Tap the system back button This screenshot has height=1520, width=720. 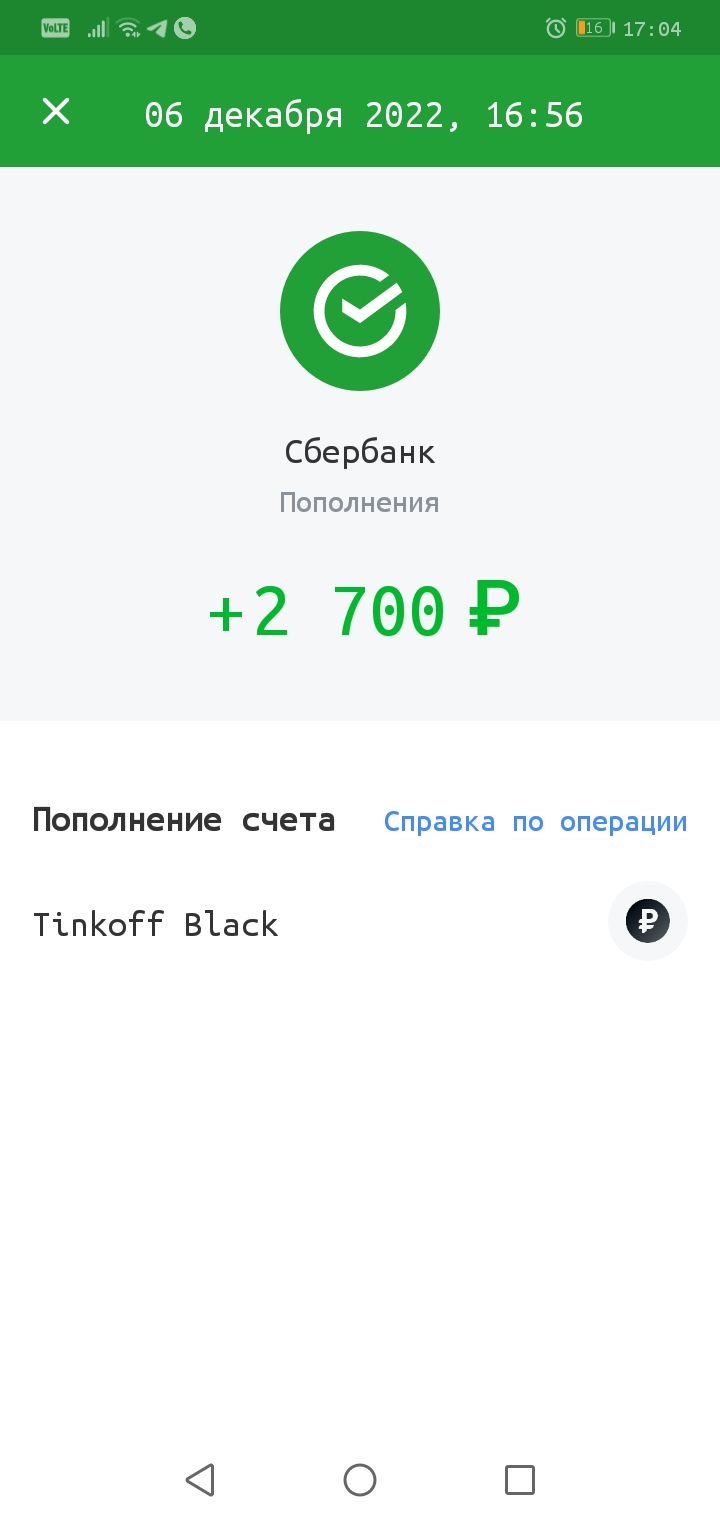tap(200, 1479)
